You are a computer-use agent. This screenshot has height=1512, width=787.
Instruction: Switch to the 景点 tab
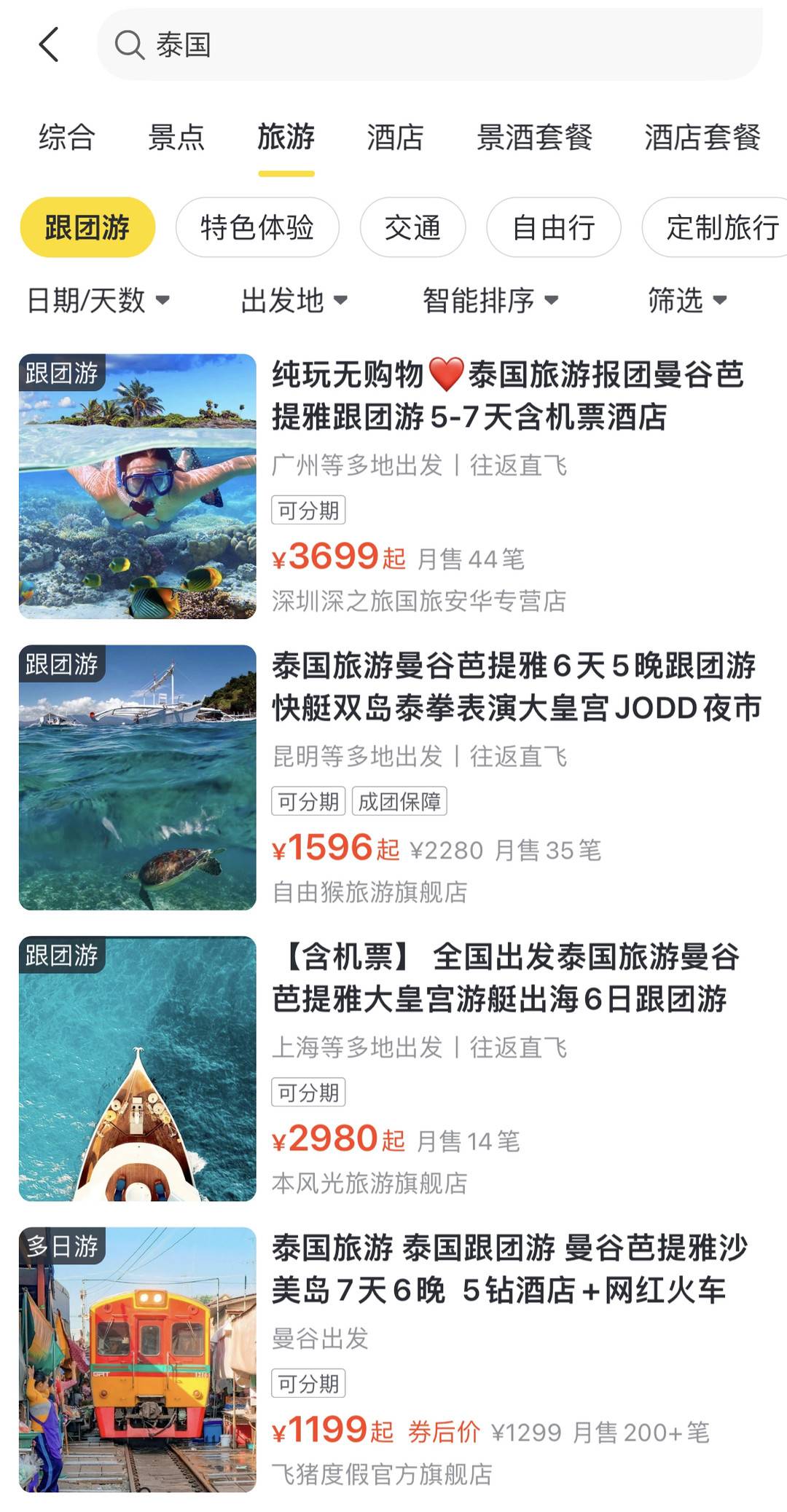pyautogui.click(x=176, y=137)
